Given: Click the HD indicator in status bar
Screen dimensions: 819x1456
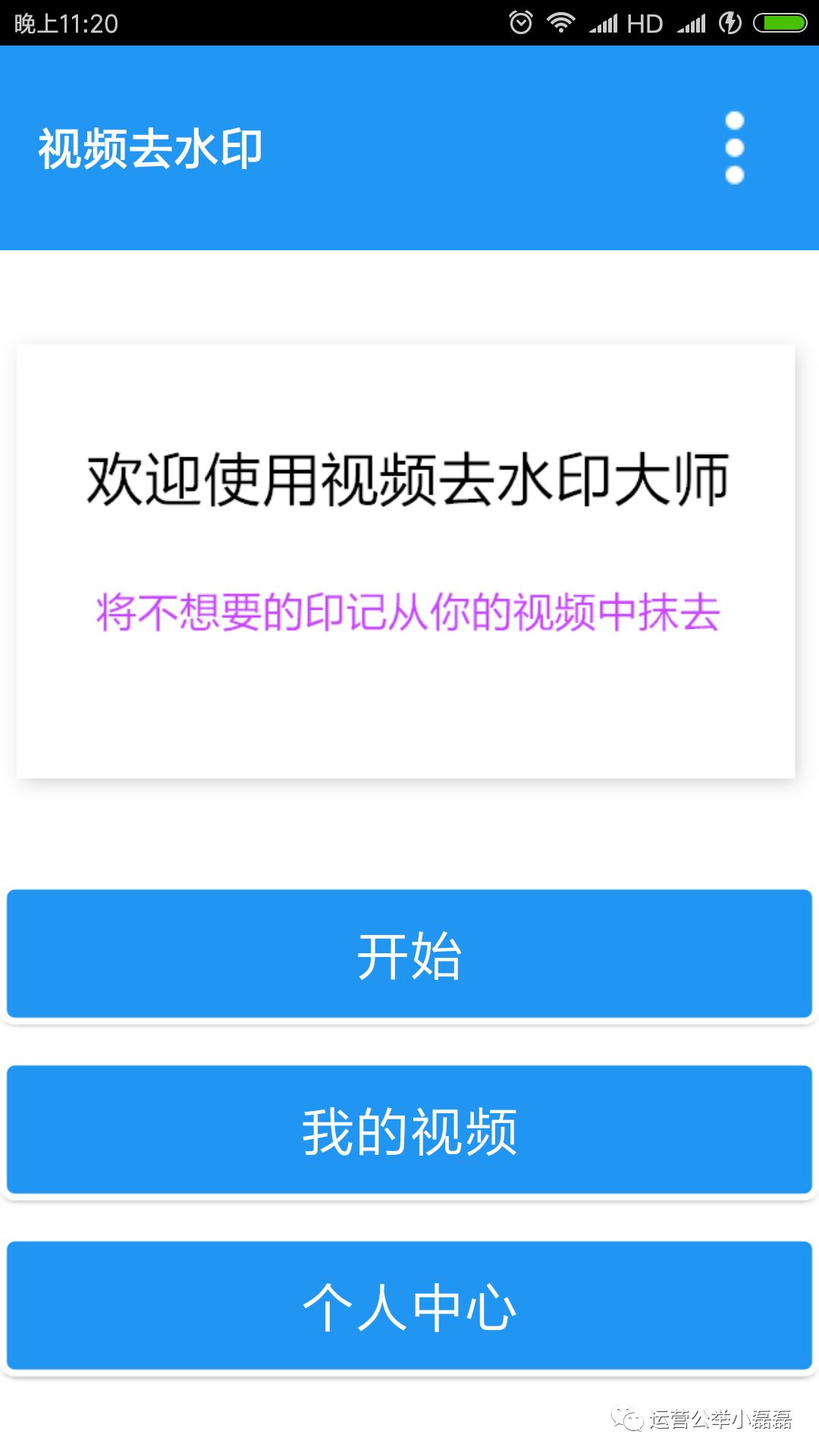Looking at the screenshot, I should (x=645, y=23).
